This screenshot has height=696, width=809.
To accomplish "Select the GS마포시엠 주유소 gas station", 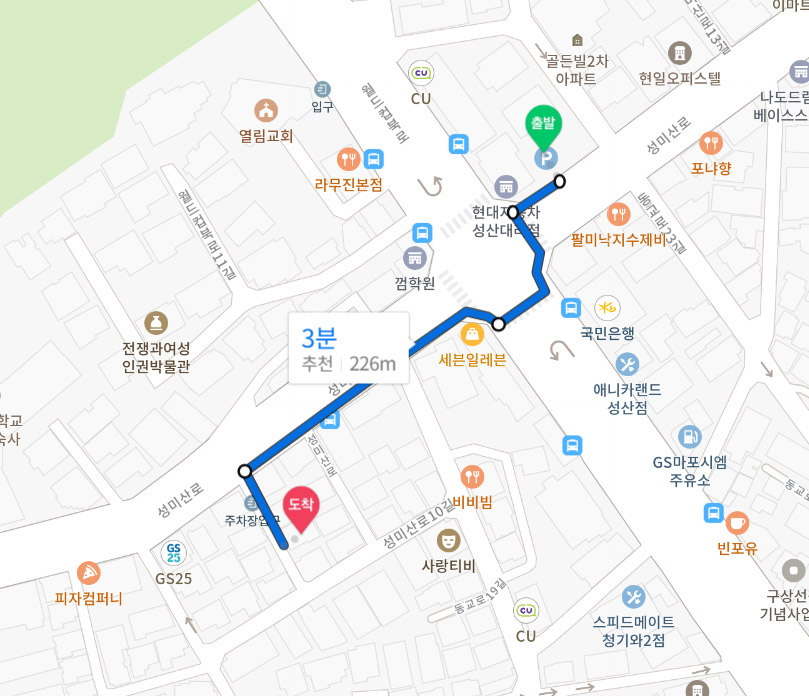I will coord(690,437).
